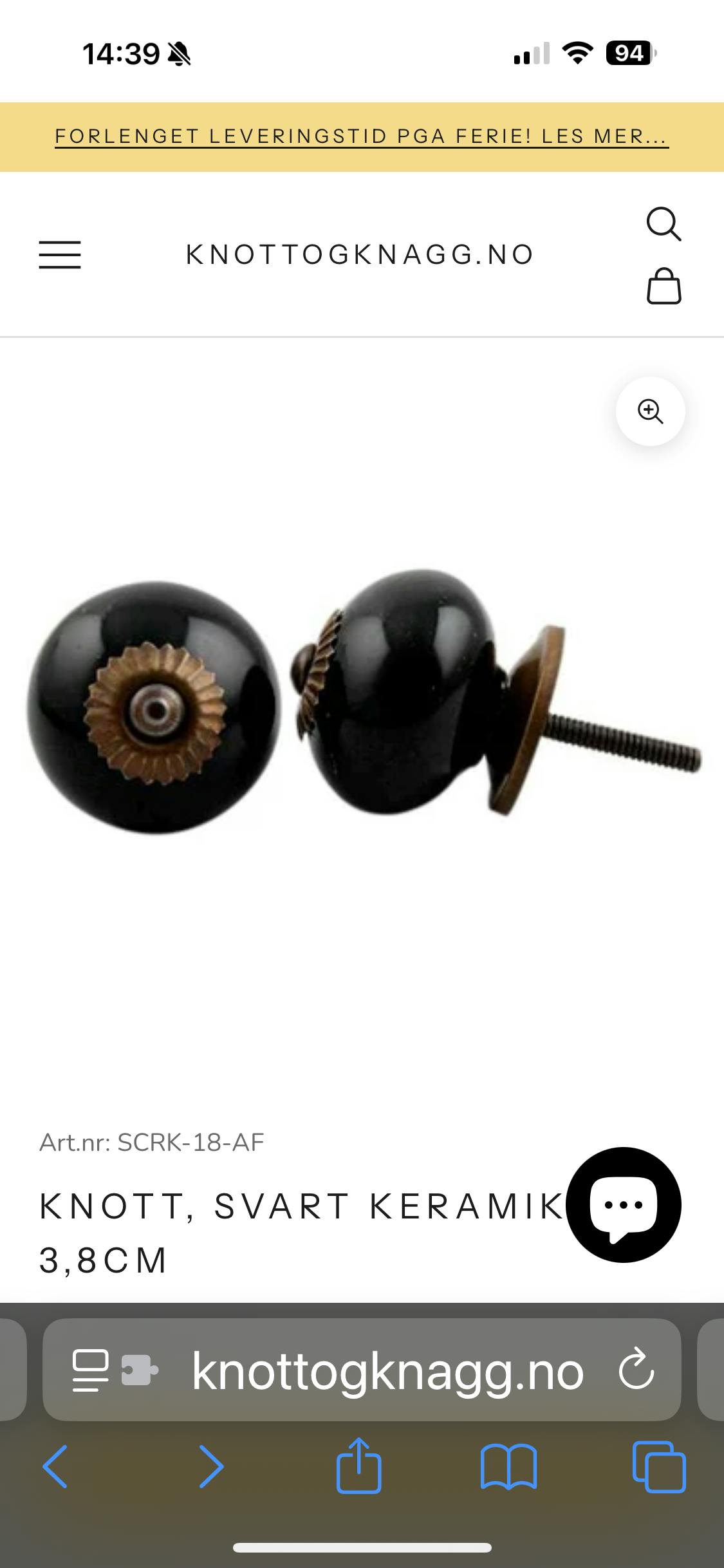
Task: Open Safari bookmarks
Action: coord(508,1467)
